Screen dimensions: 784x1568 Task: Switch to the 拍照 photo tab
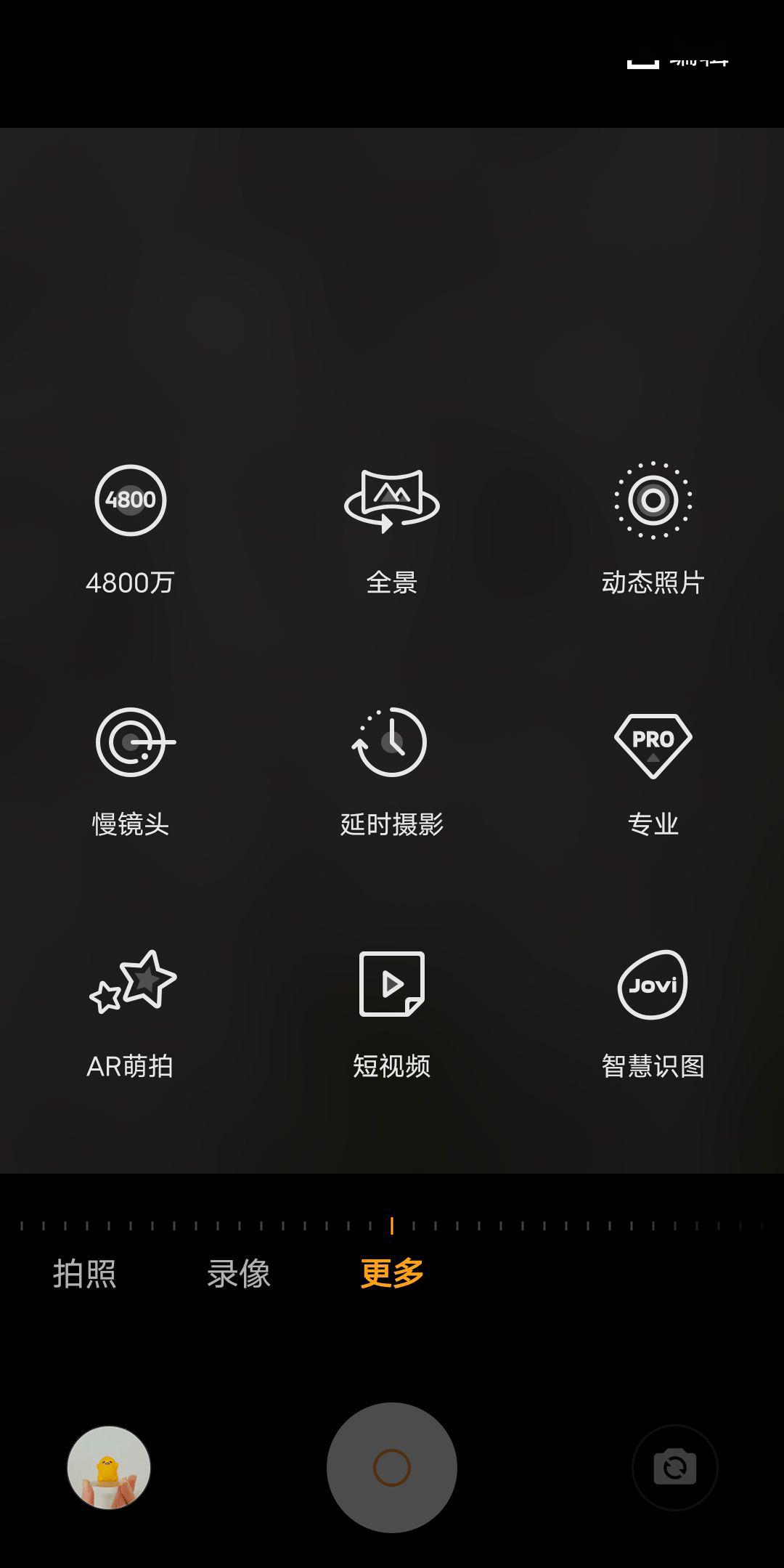point(85,1274)
